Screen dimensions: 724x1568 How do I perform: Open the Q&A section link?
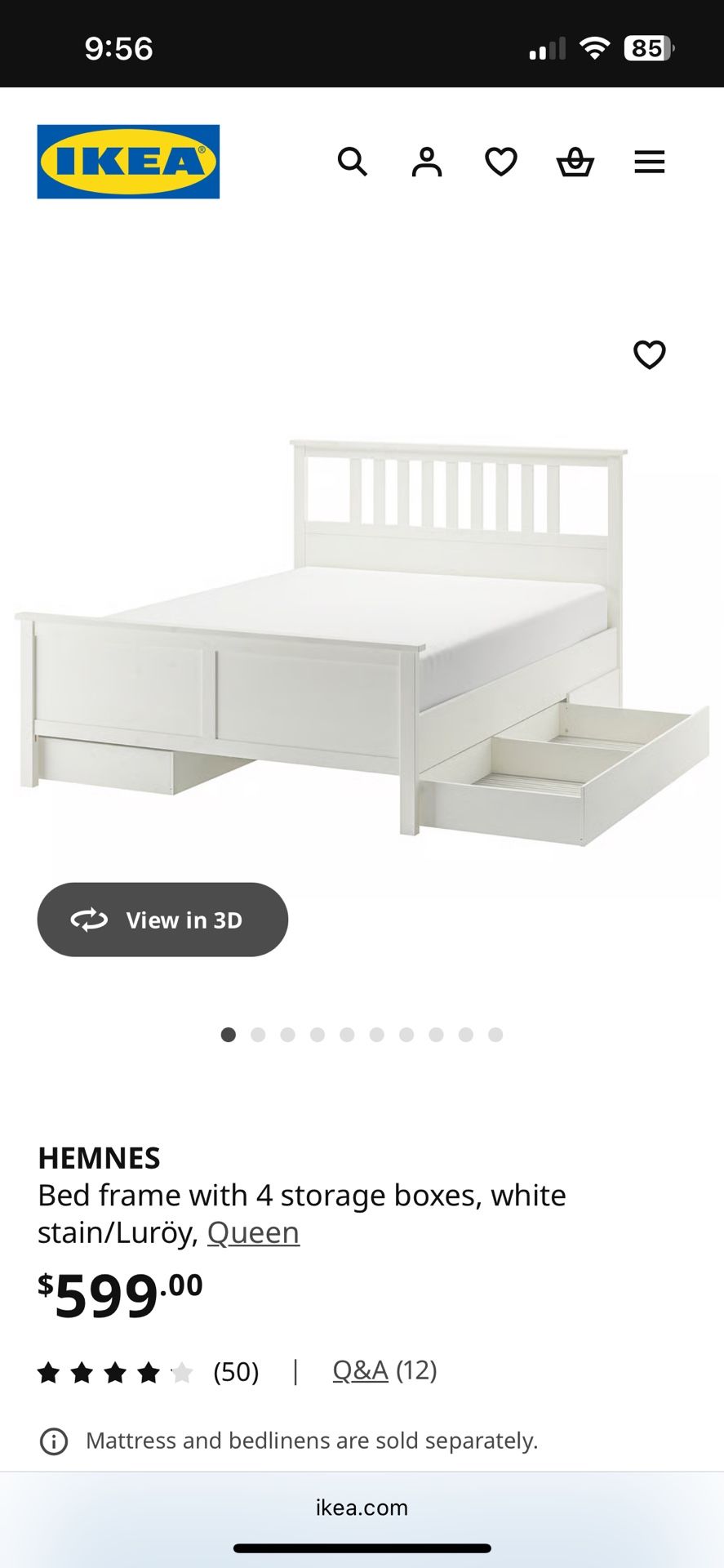click(x=359, y=1371)
